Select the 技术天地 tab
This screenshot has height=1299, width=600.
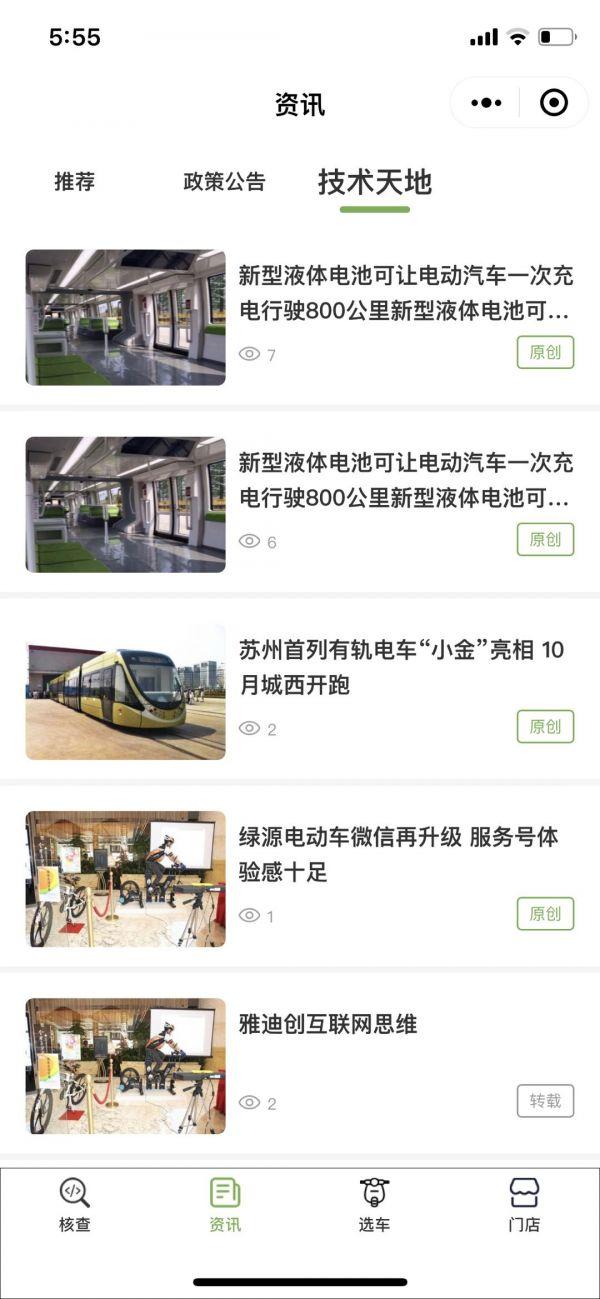[375, 182]
